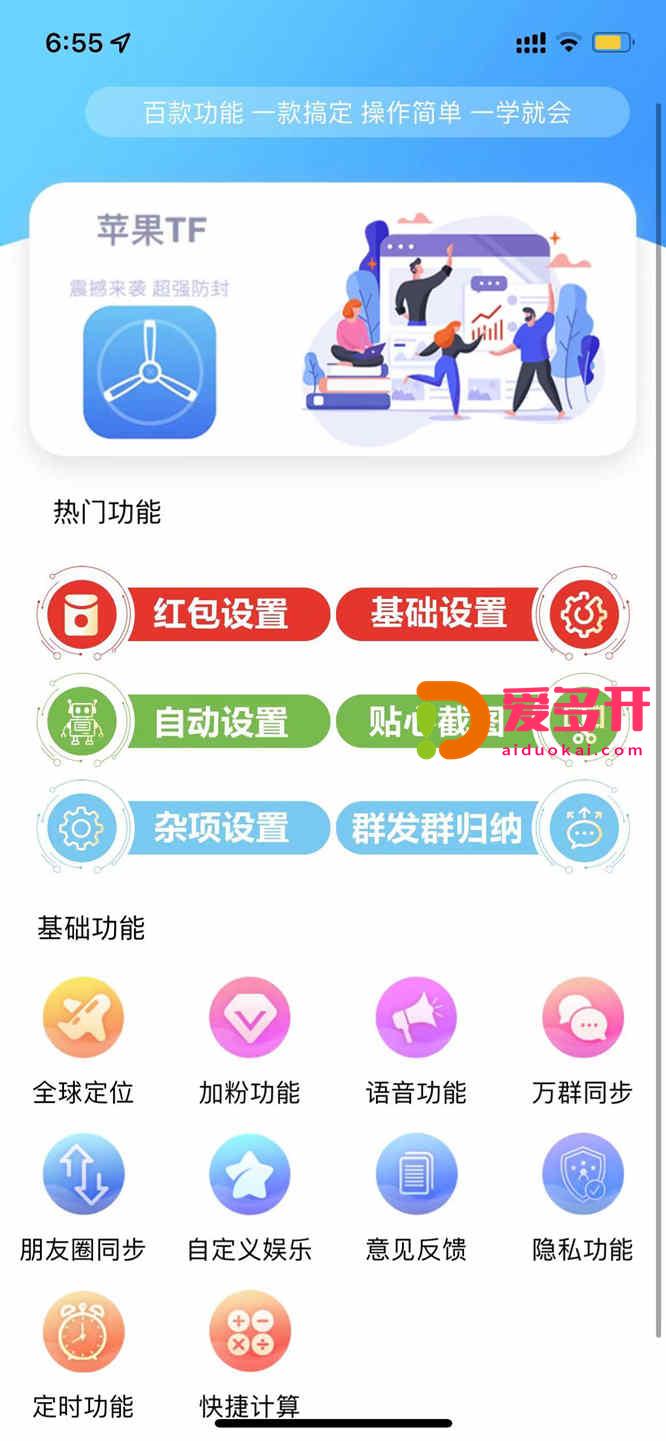The width and height of the screenshot is (666, 1441).
Task: Launch 全球定位 function
Action: coord(83,1018)
